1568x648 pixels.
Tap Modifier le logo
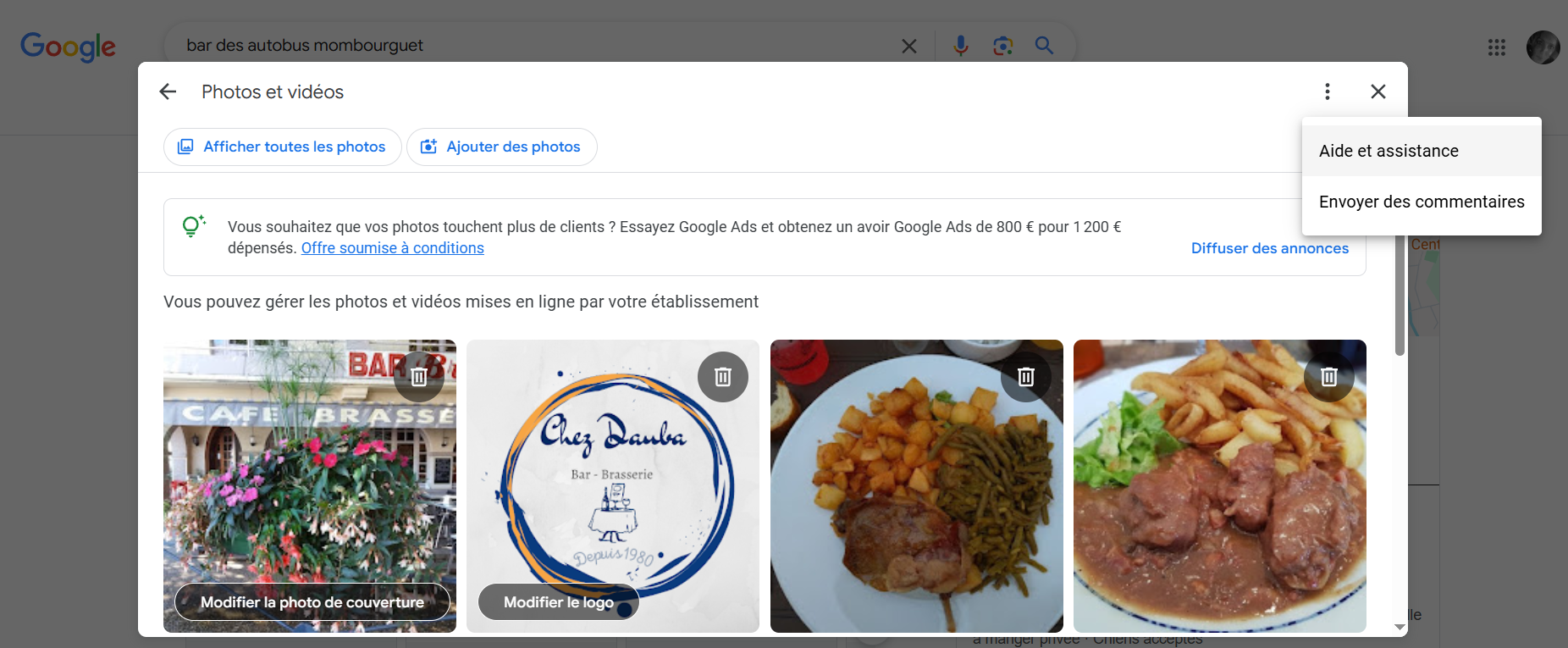click(558, 602)
